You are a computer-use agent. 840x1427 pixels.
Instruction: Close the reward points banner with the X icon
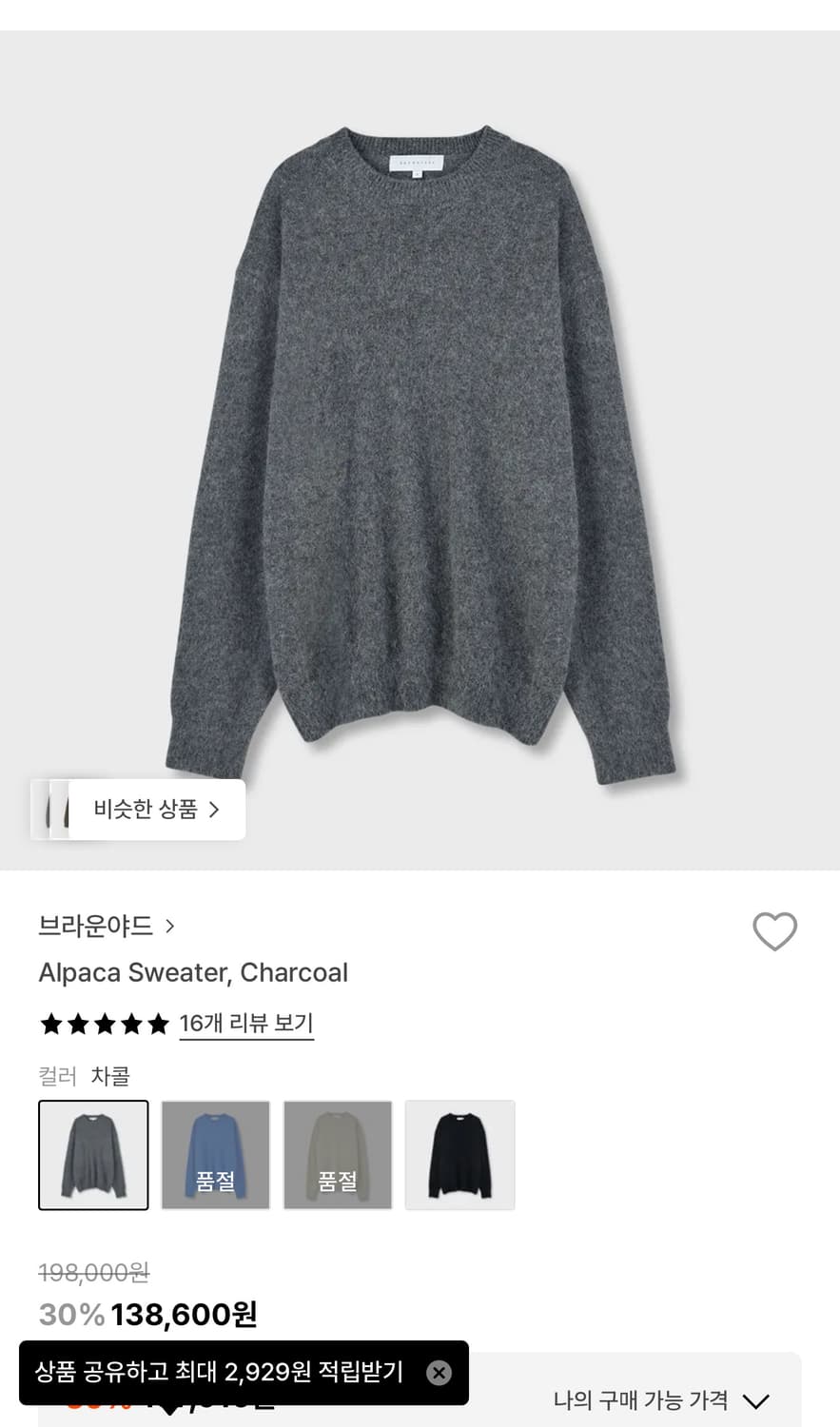coord(439,1372)
